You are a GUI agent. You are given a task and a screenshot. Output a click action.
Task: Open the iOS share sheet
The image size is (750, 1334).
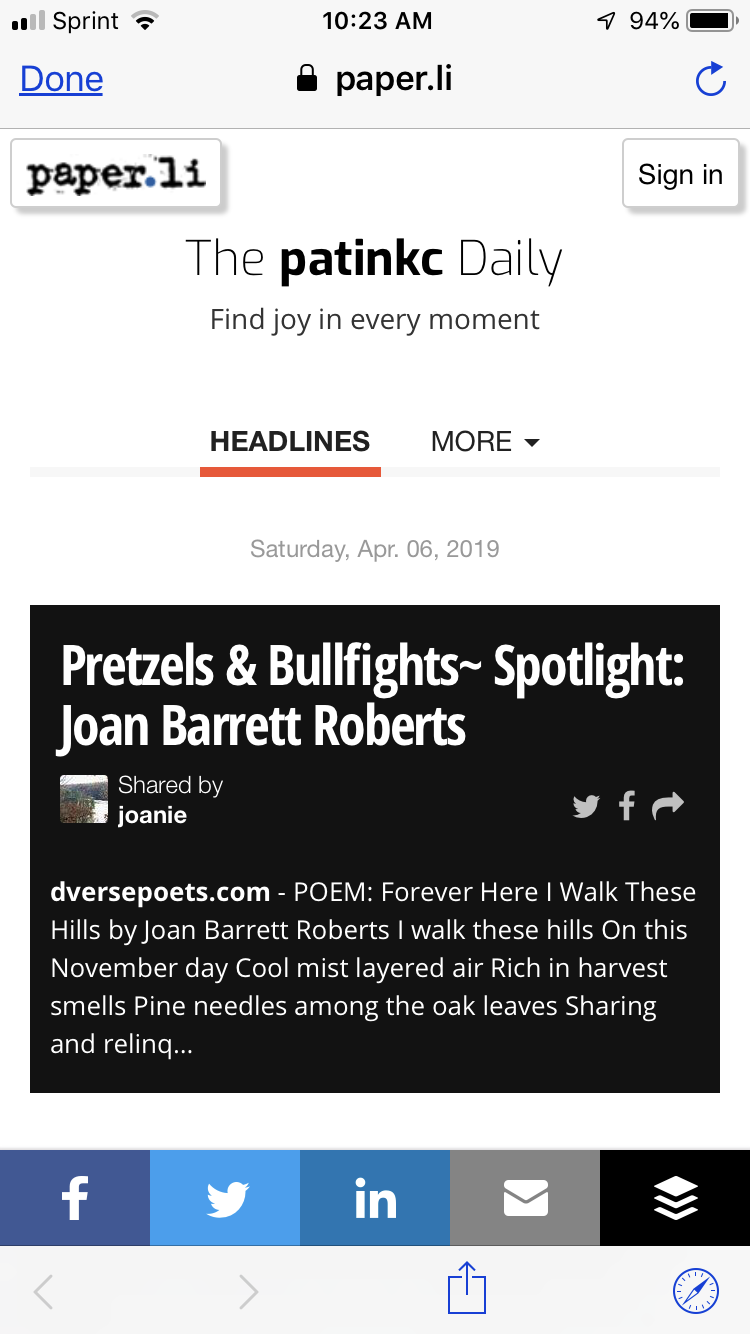click(x=466, y=1290)
